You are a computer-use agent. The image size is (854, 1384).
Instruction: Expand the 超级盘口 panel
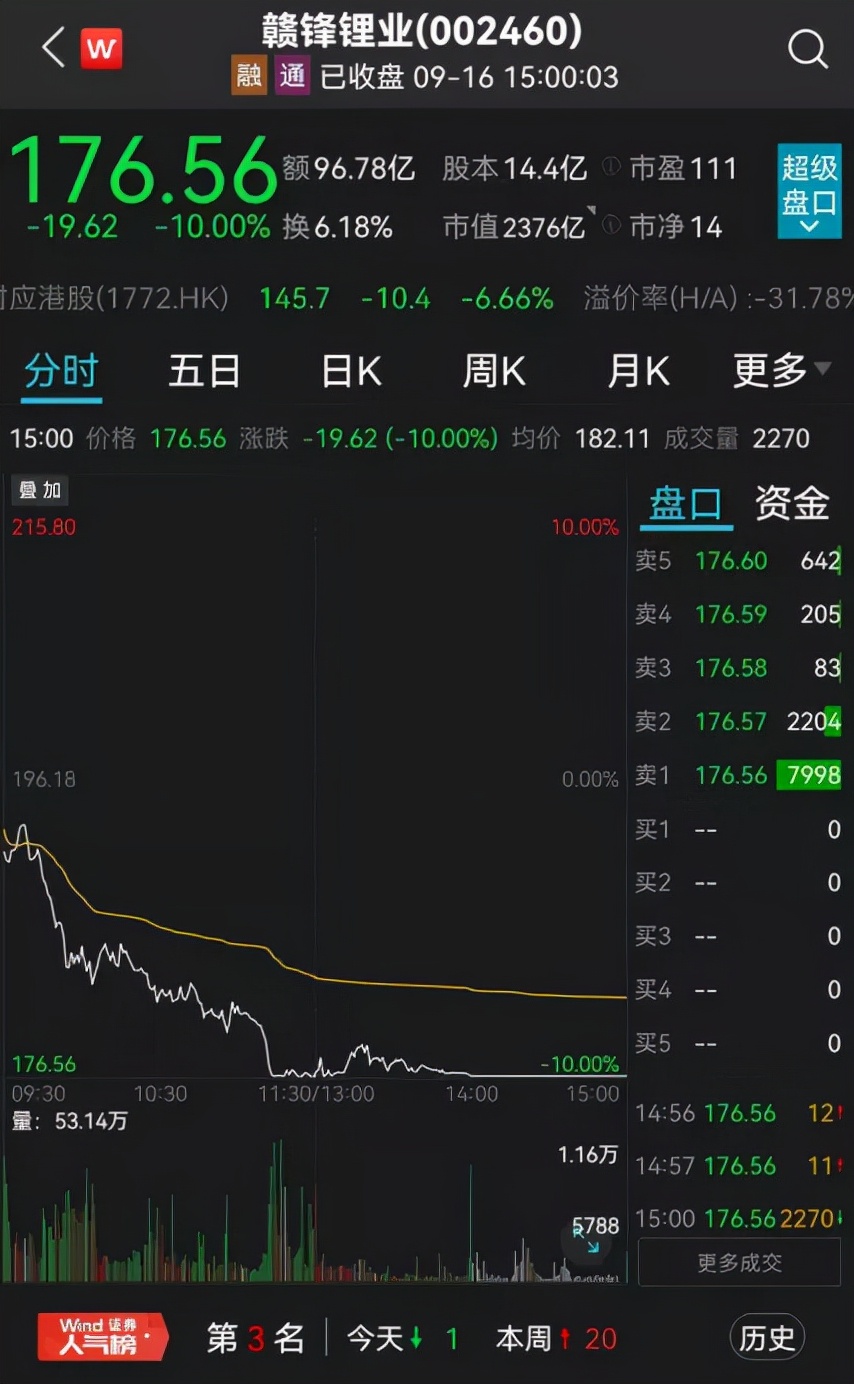[x=809, y=191]
